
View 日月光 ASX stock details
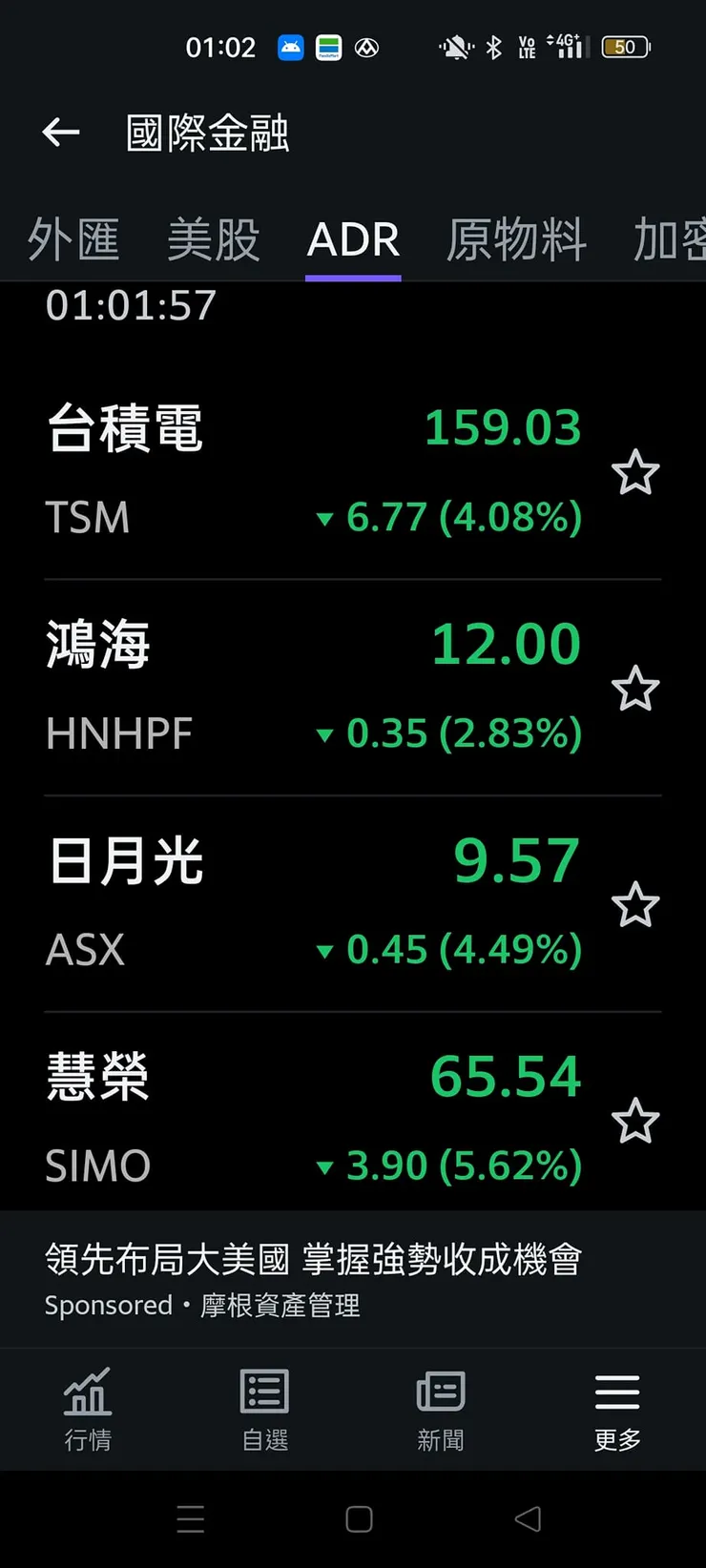click(315, 903)
